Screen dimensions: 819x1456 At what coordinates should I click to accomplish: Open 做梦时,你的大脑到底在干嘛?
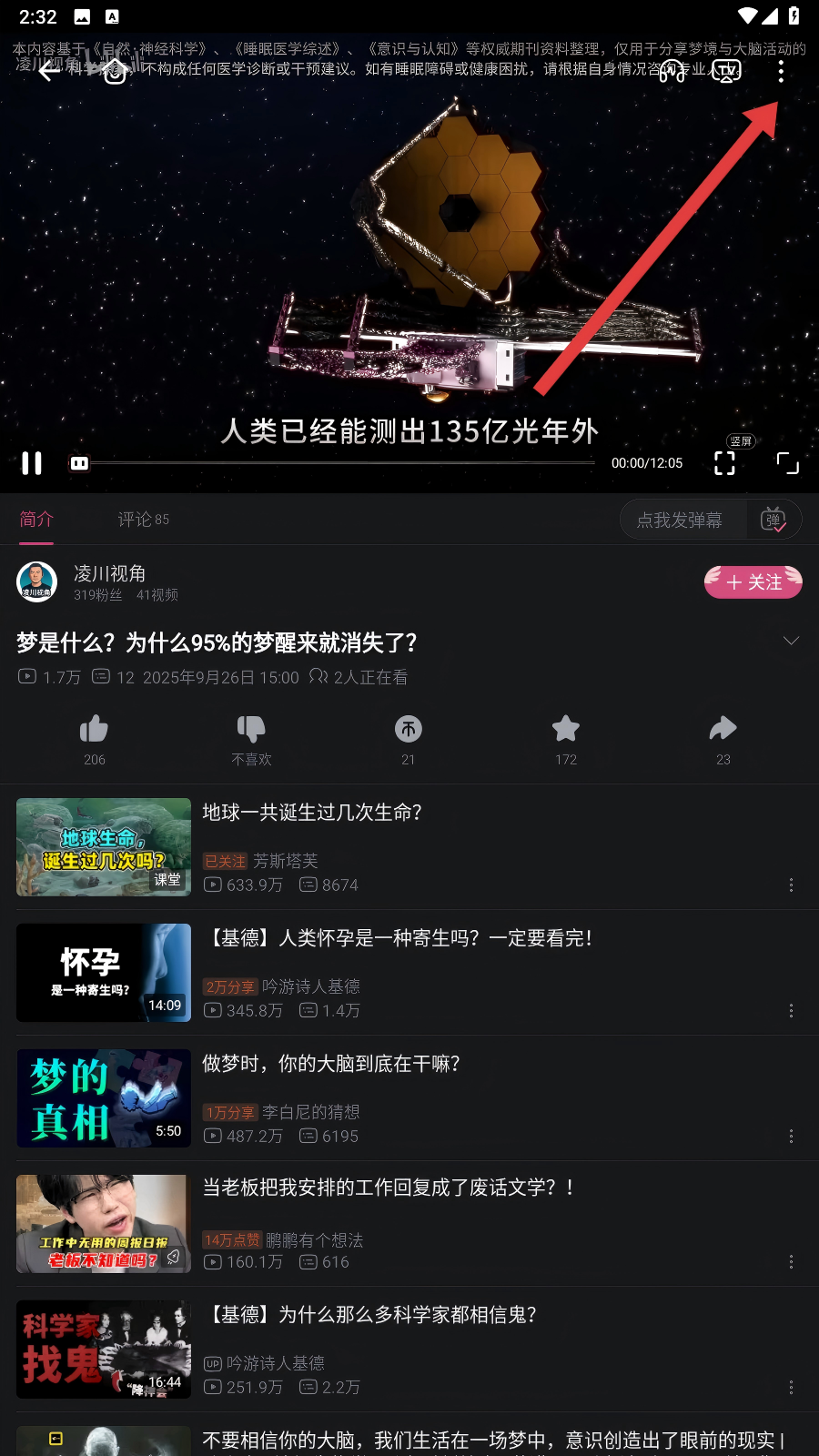331,1064
